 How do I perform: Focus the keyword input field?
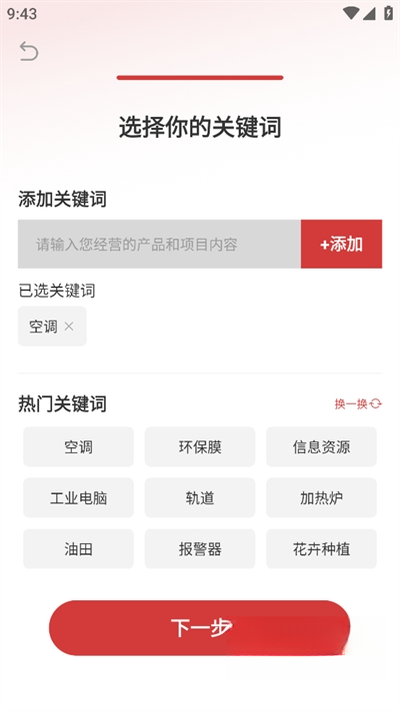(159, 244)
